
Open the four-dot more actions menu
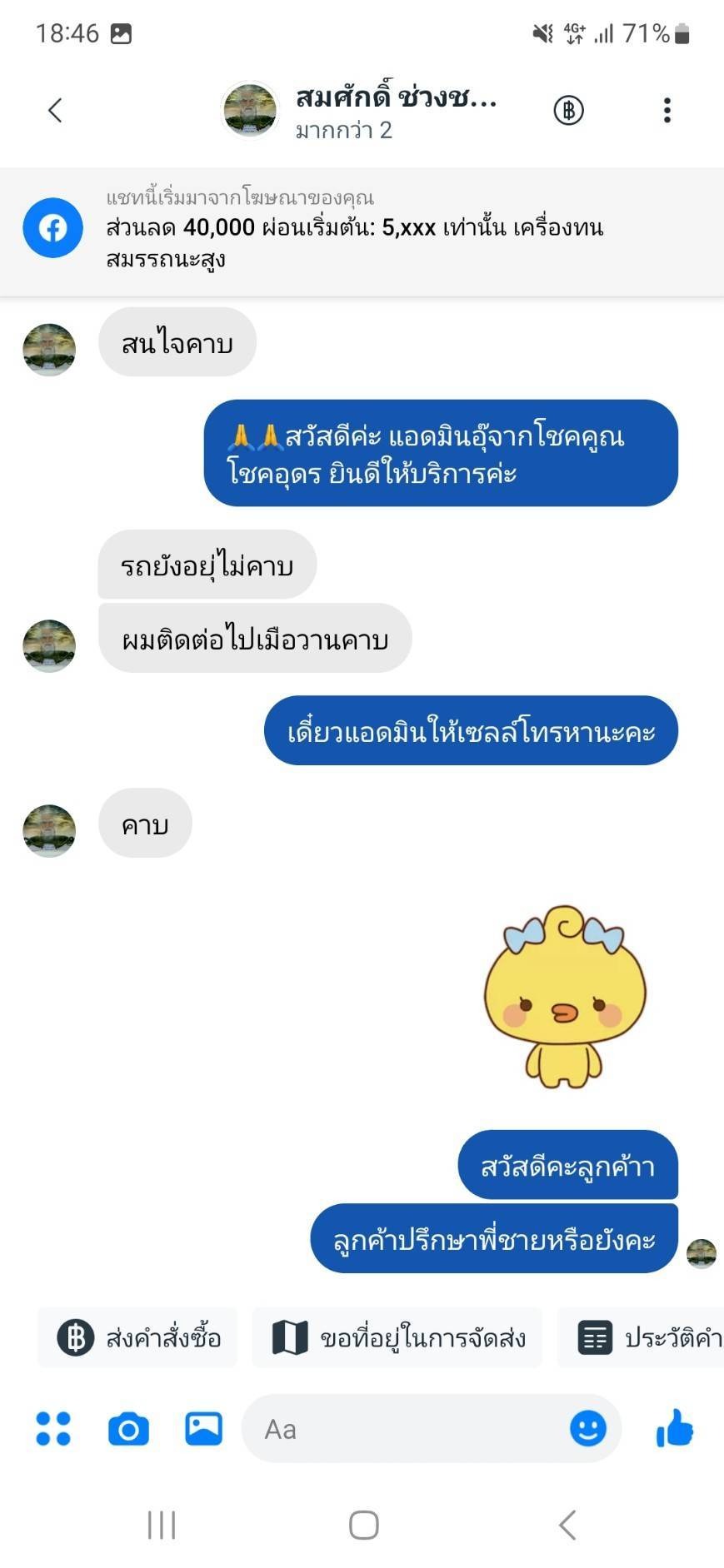(53, 1428)
